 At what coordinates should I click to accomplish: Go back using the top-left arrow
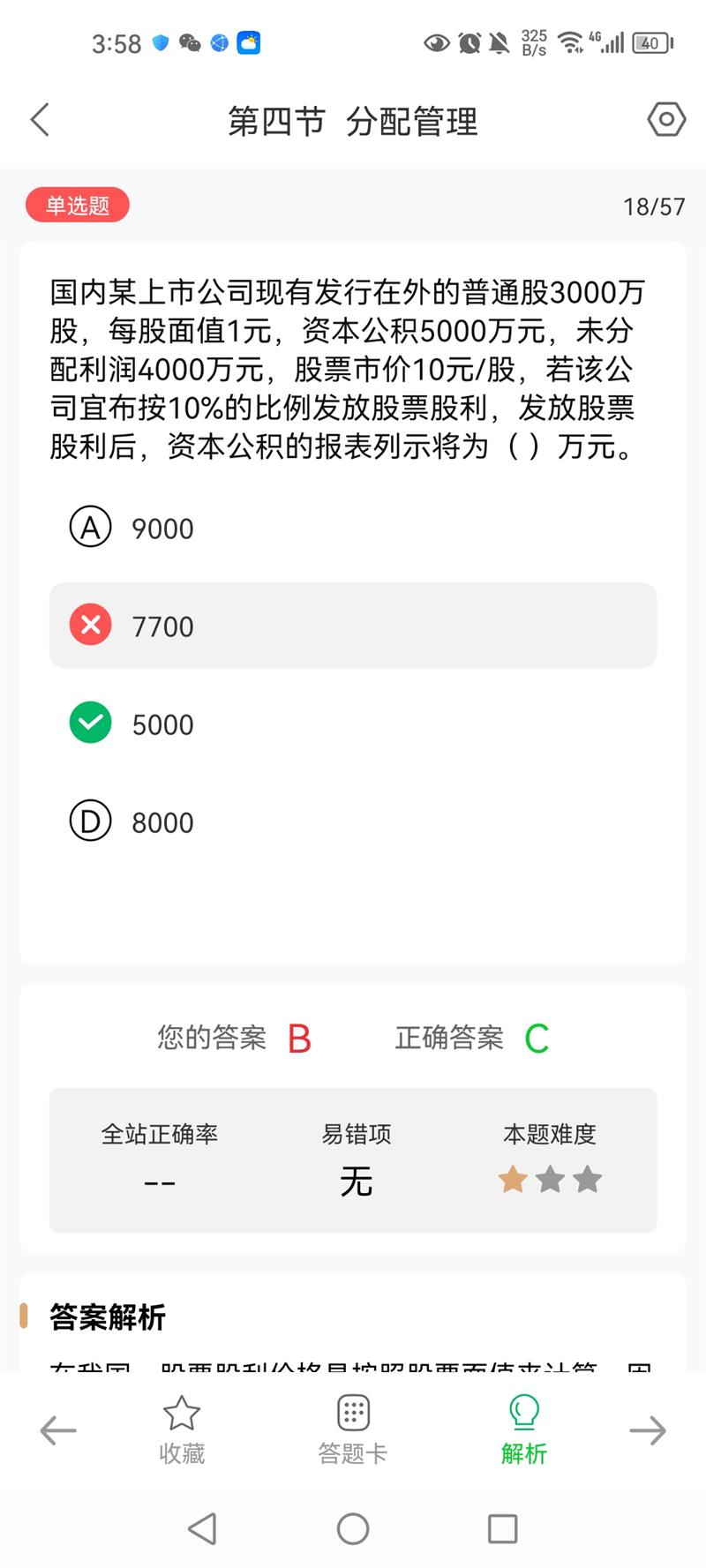click(x=40, y=120)
